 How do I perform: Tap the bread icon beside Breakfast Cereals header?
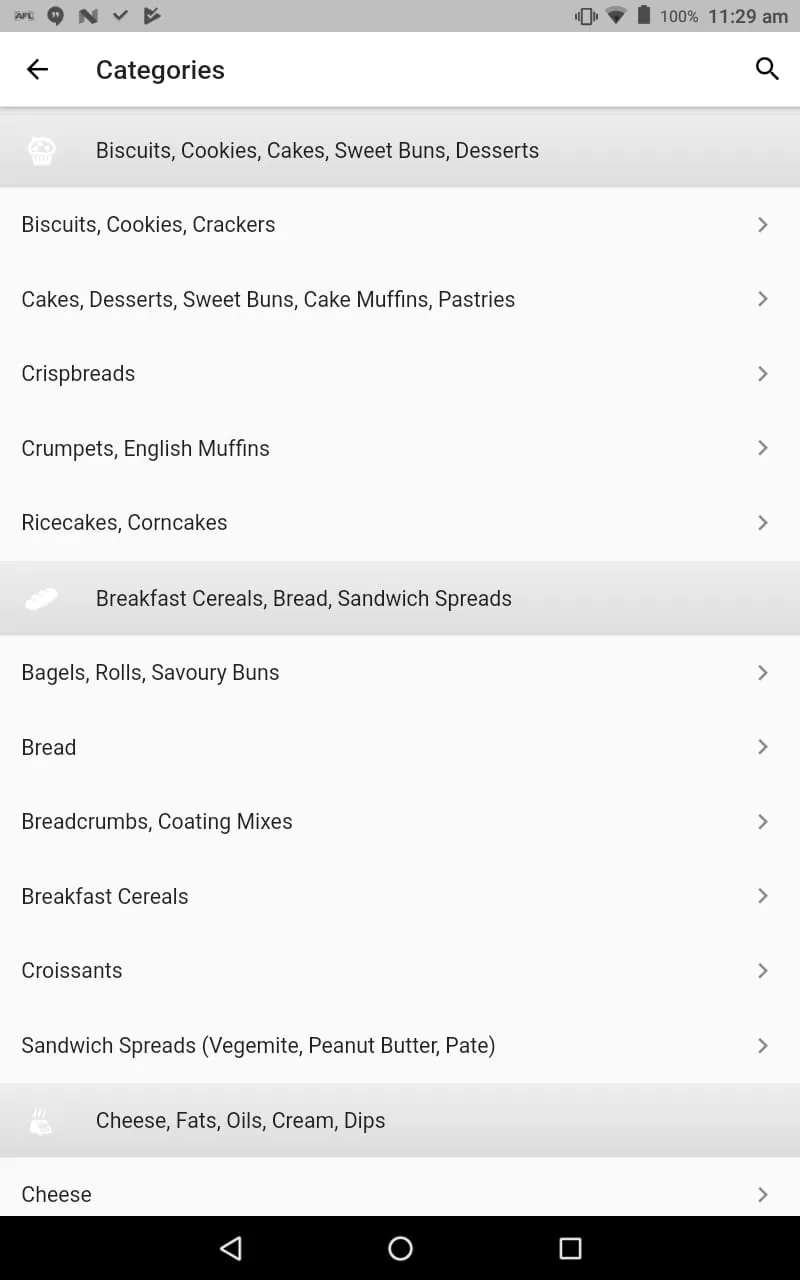40,598
